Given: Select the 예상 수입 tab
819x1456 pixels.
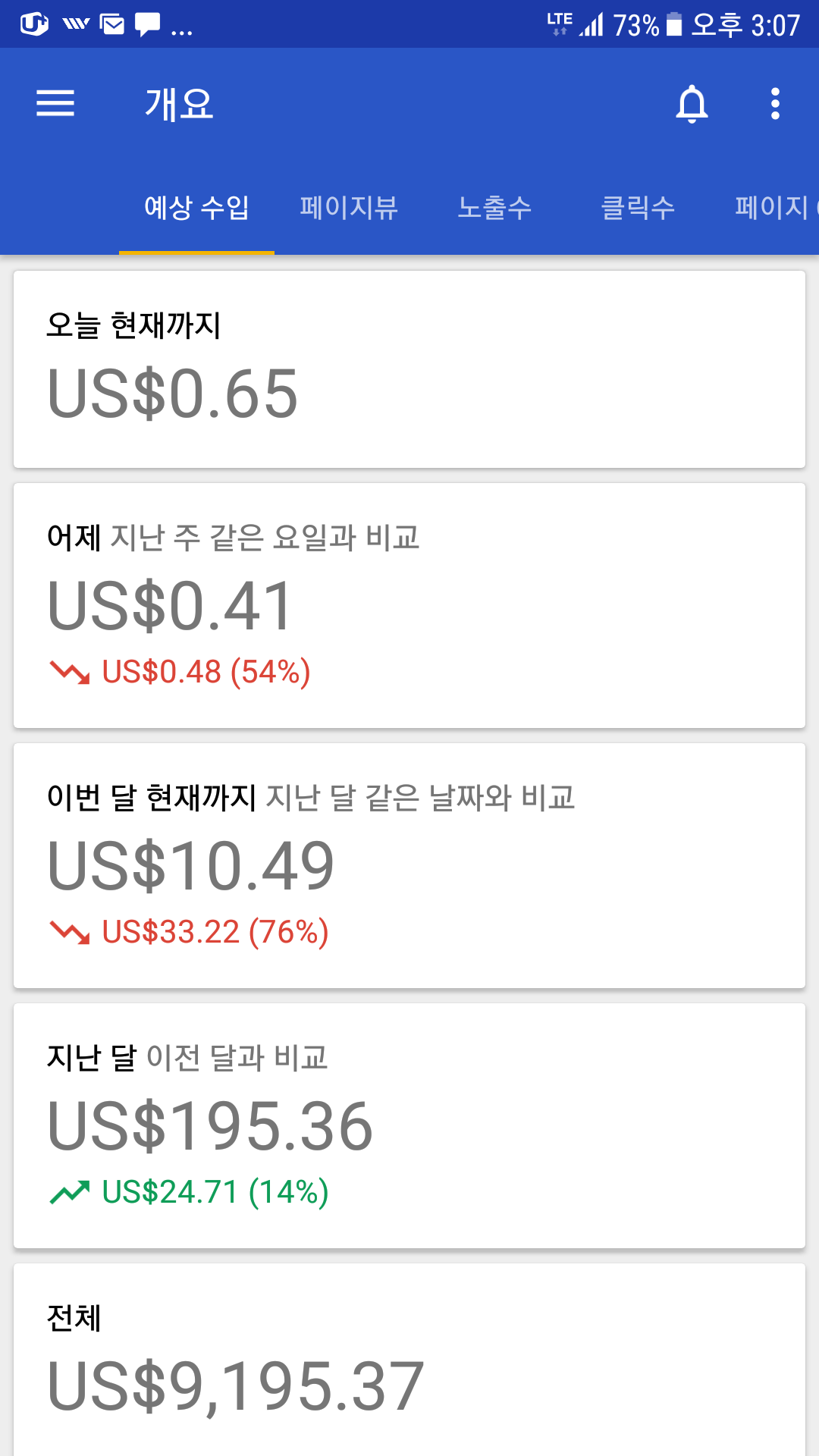Looking at the screenshot, I should 196,208.
